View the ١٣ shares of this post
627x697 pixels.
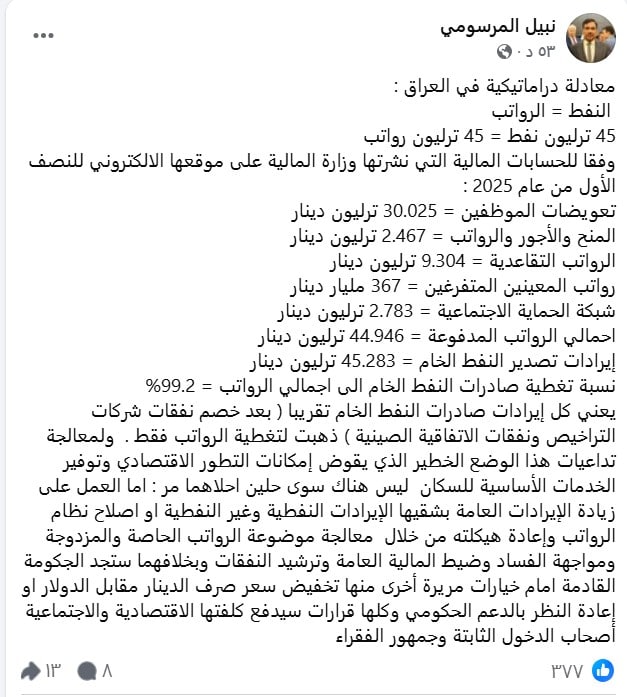point(38,670)
